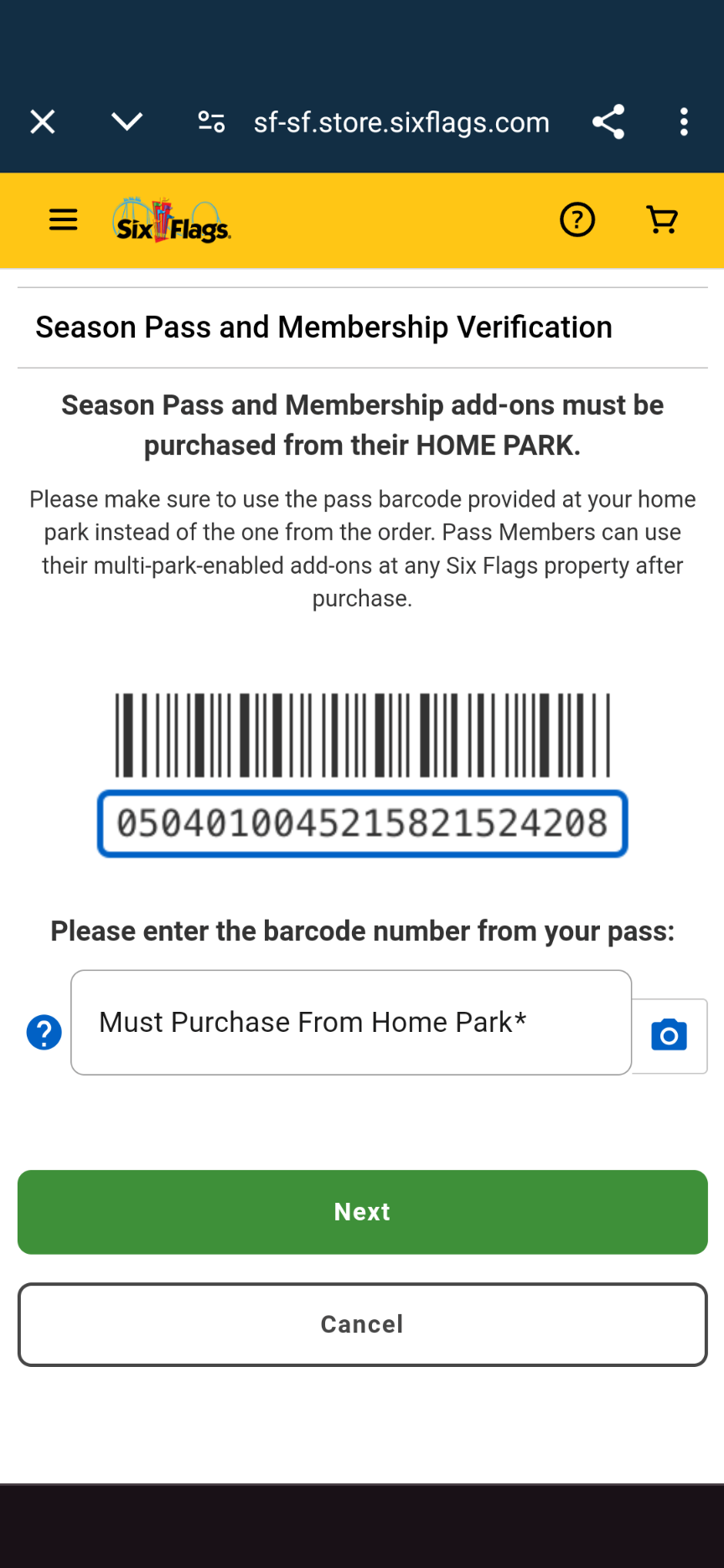Close the in-app browser tab

(x=43, y=122)
